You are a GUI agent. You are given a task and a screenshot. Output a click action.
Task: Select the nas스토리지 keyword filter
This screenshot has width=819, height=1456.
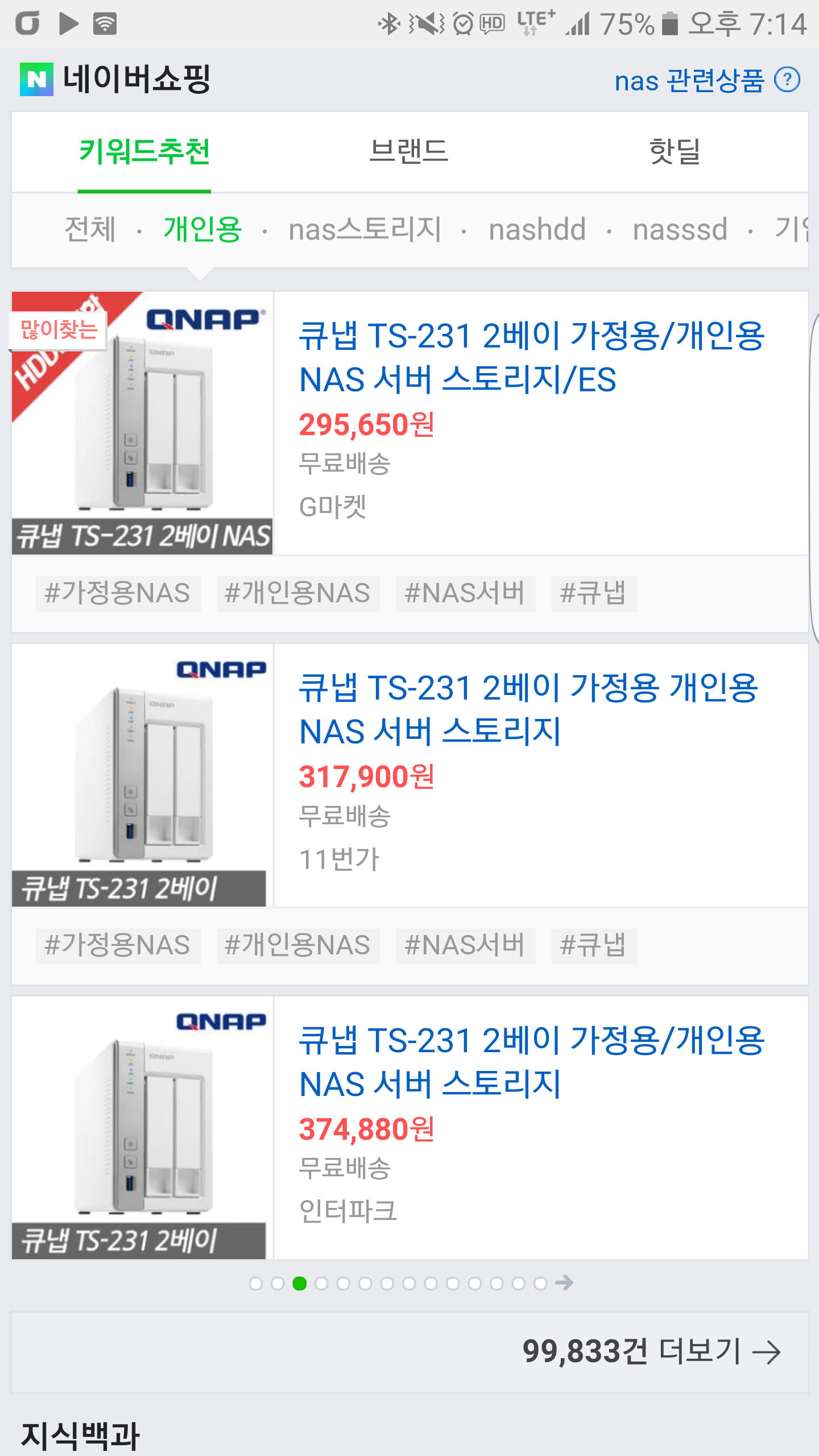click(365, 230)
